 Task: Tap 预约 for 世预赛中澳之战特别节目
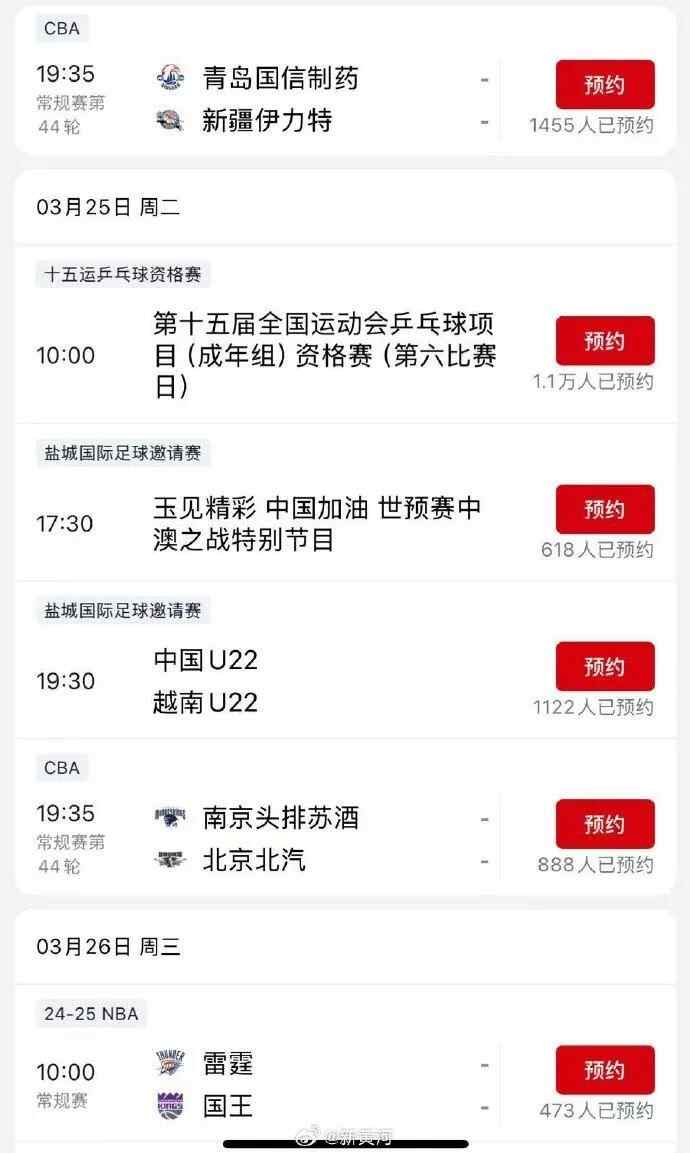coord(605,509)
